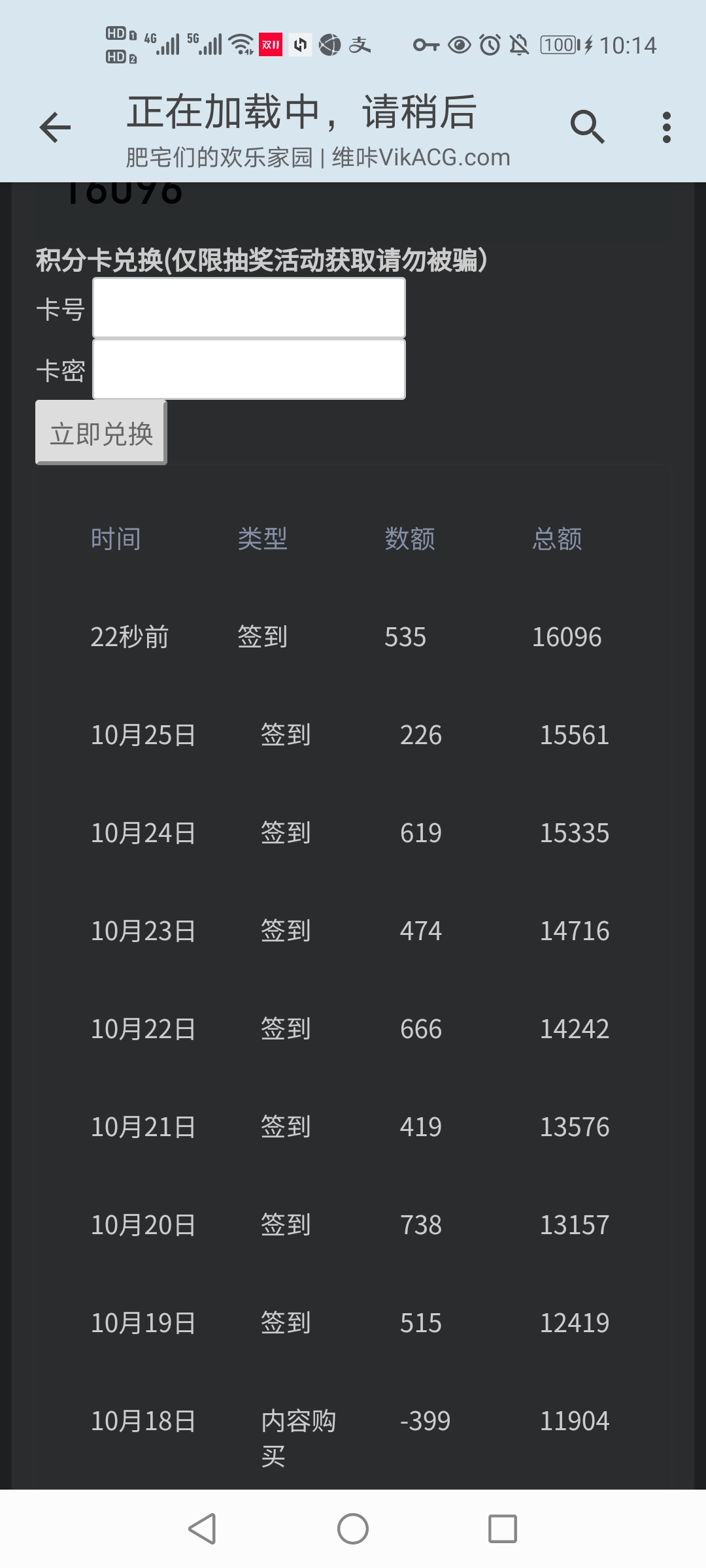Tap the VPN key icon in status bar
The height and width of the screenshot is (1568, 706).
click(x=426, y=45)
